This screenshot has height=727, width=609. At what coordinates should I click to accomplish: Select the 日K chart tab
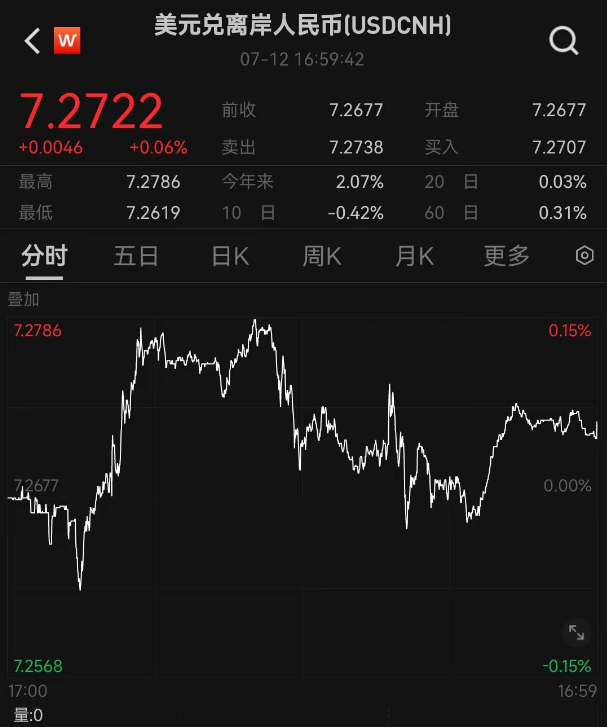[229, 256]
